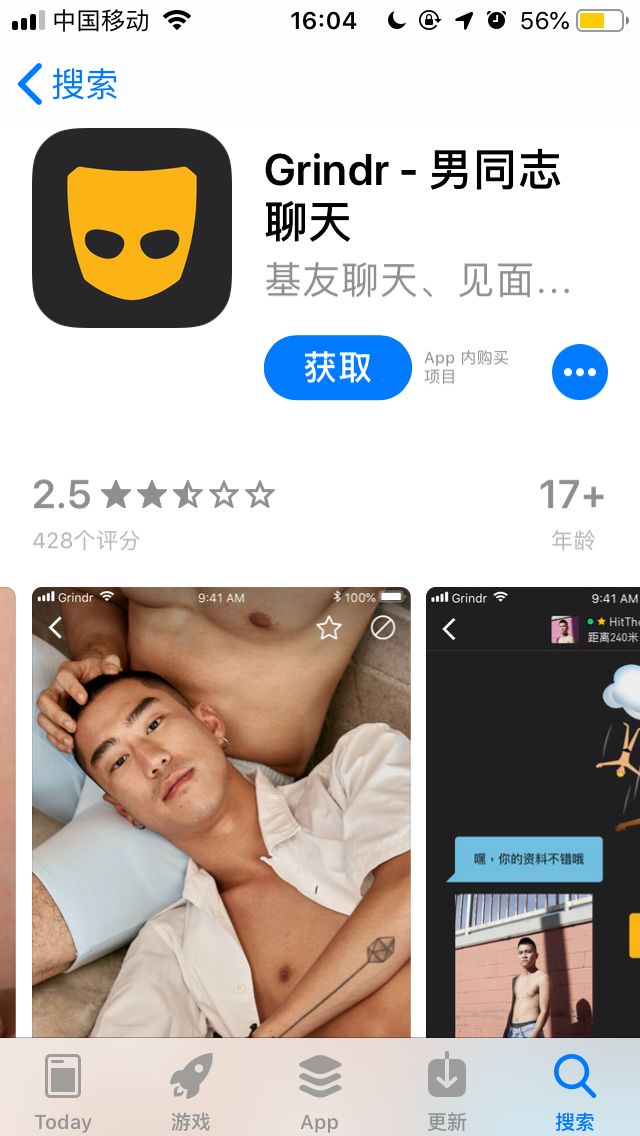Screen dimensions: 640x1136
Task: Open the first app preview screenshot
Action: pos(221,812)
